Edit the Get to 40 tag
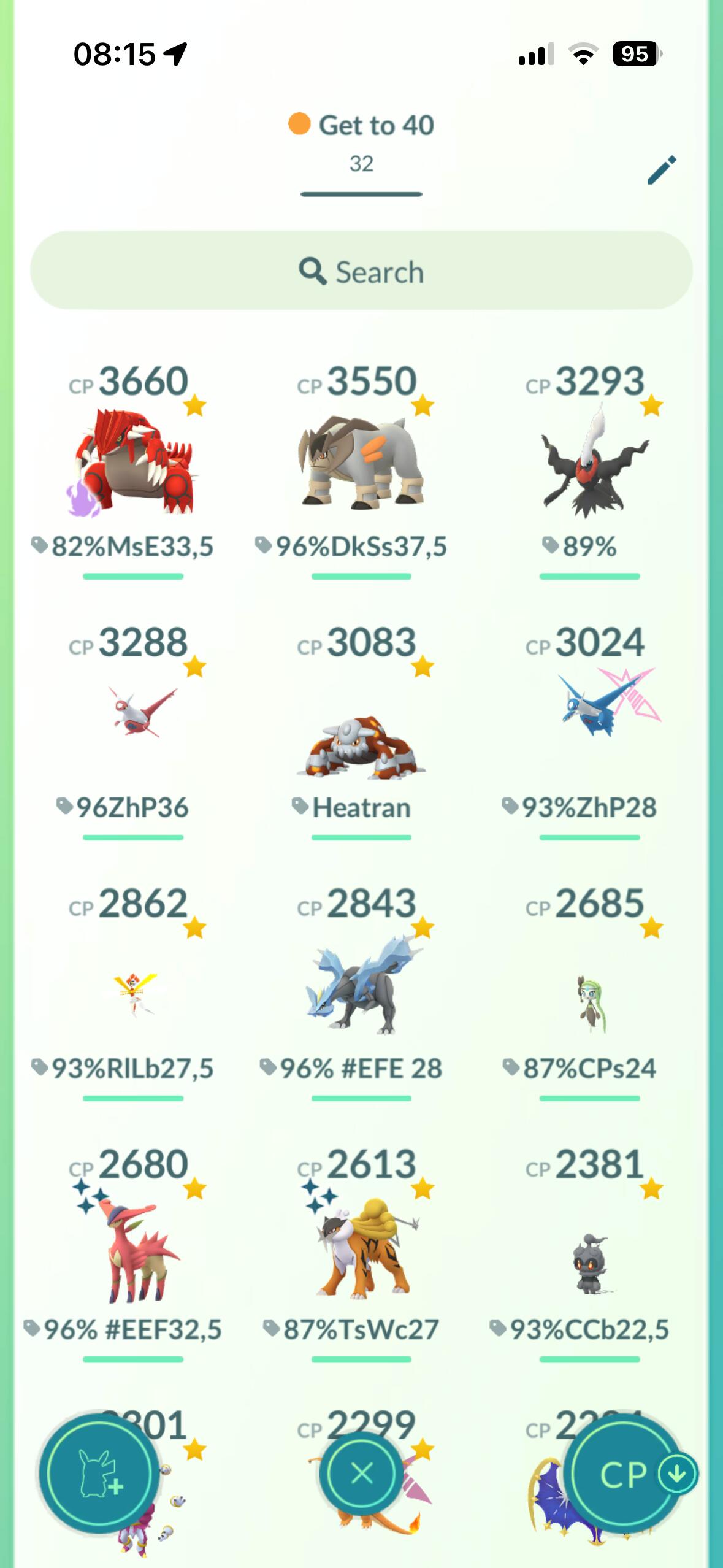Image resolution: width=723 pixels, height=1568 pixels. pos(662,170)
